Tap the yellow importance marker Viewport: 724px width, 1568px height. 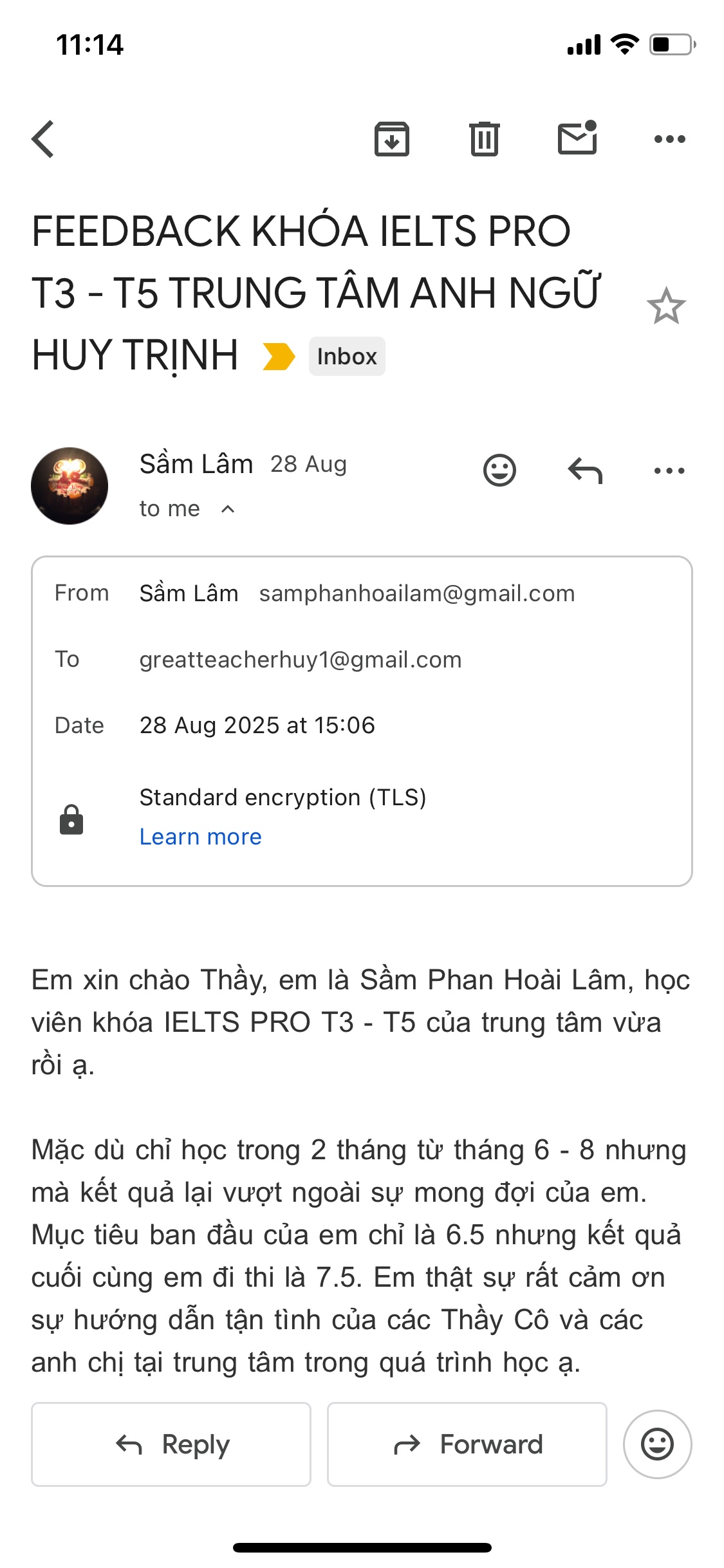click(279, 357)
